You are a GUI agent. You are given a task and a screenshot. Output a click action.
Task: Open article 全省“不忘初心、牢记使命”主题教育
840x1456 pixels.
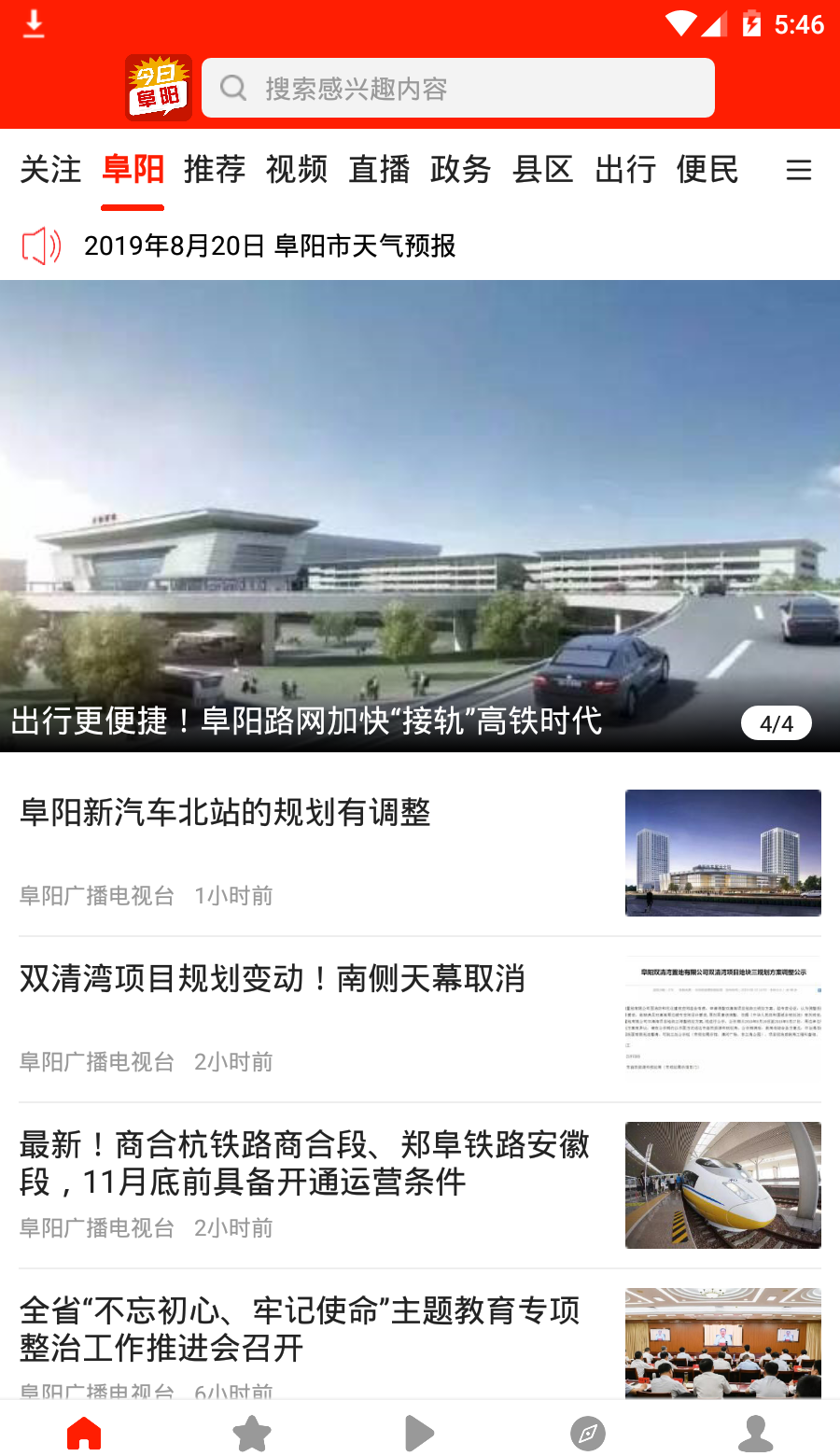(300, 1329)
